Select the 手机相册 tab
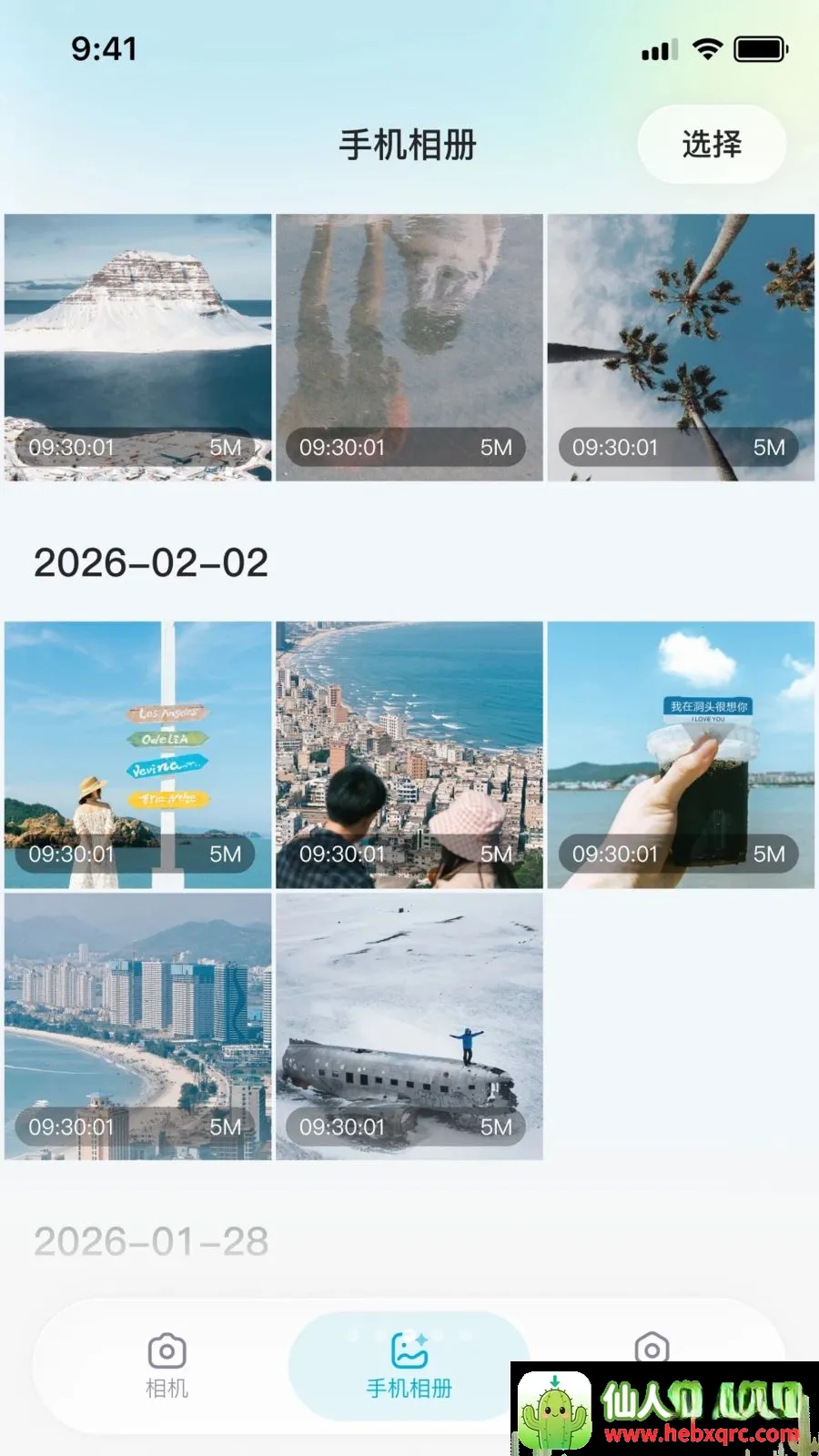Image resolution: width=819 pixels, height=1456 pixels. point(409,1367)
